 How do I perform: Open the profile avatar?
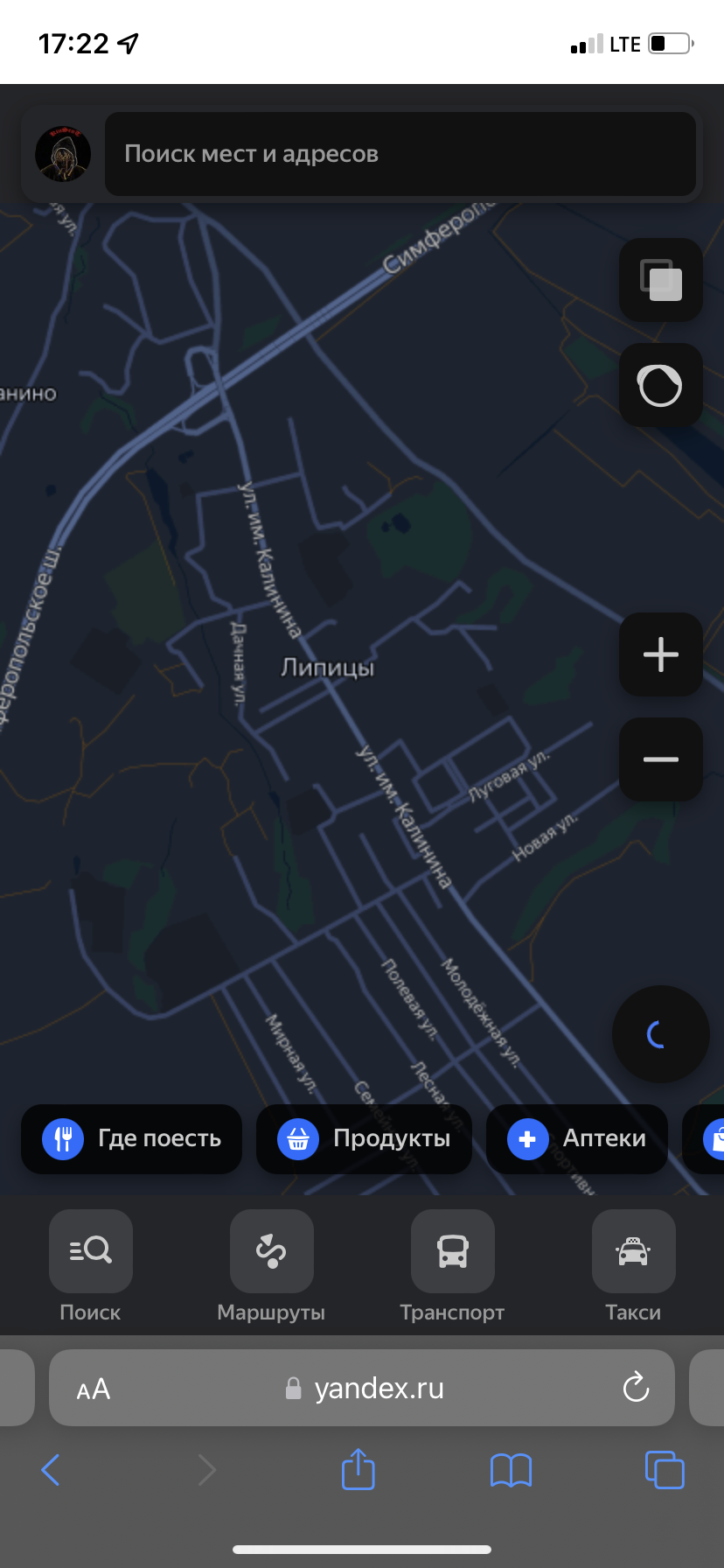point(63,154)
